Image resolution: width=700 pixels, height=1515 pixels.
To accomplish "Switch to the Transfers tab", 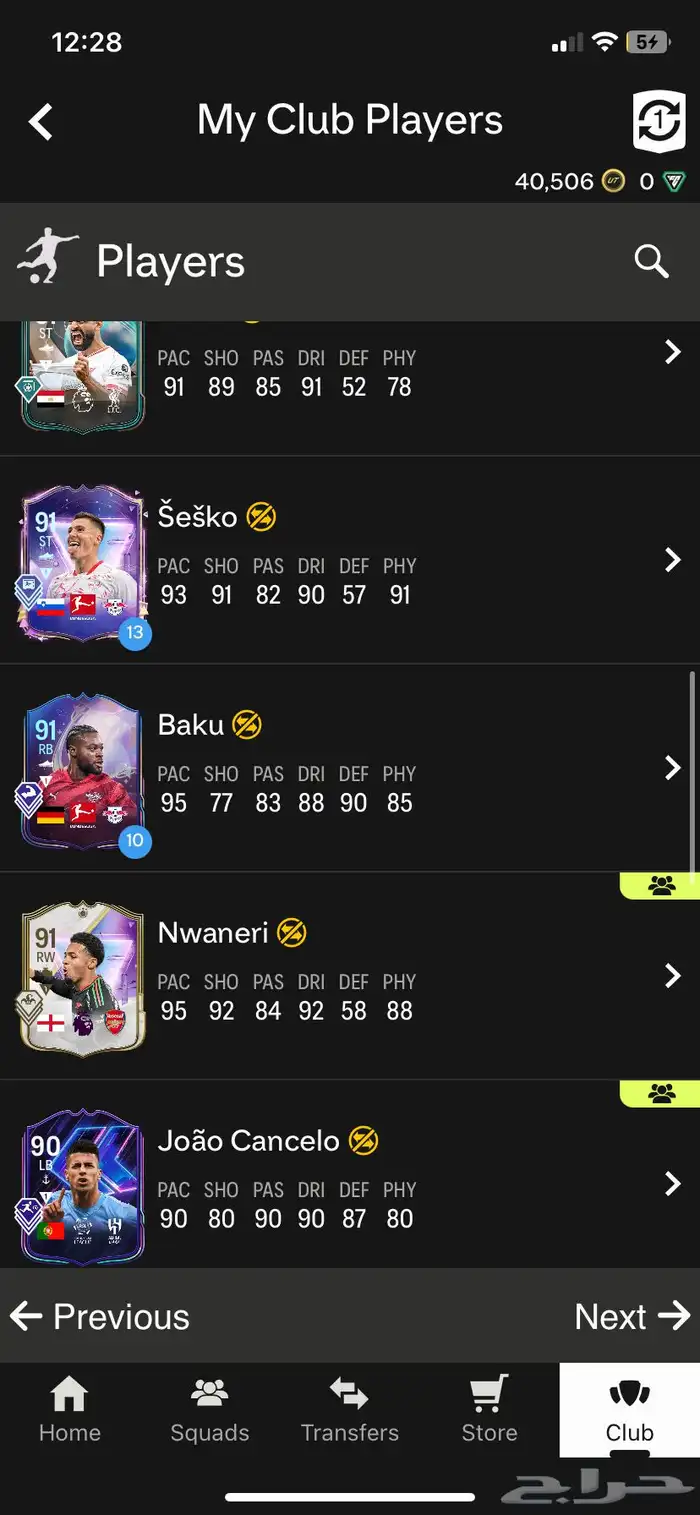I will 349,1410.
